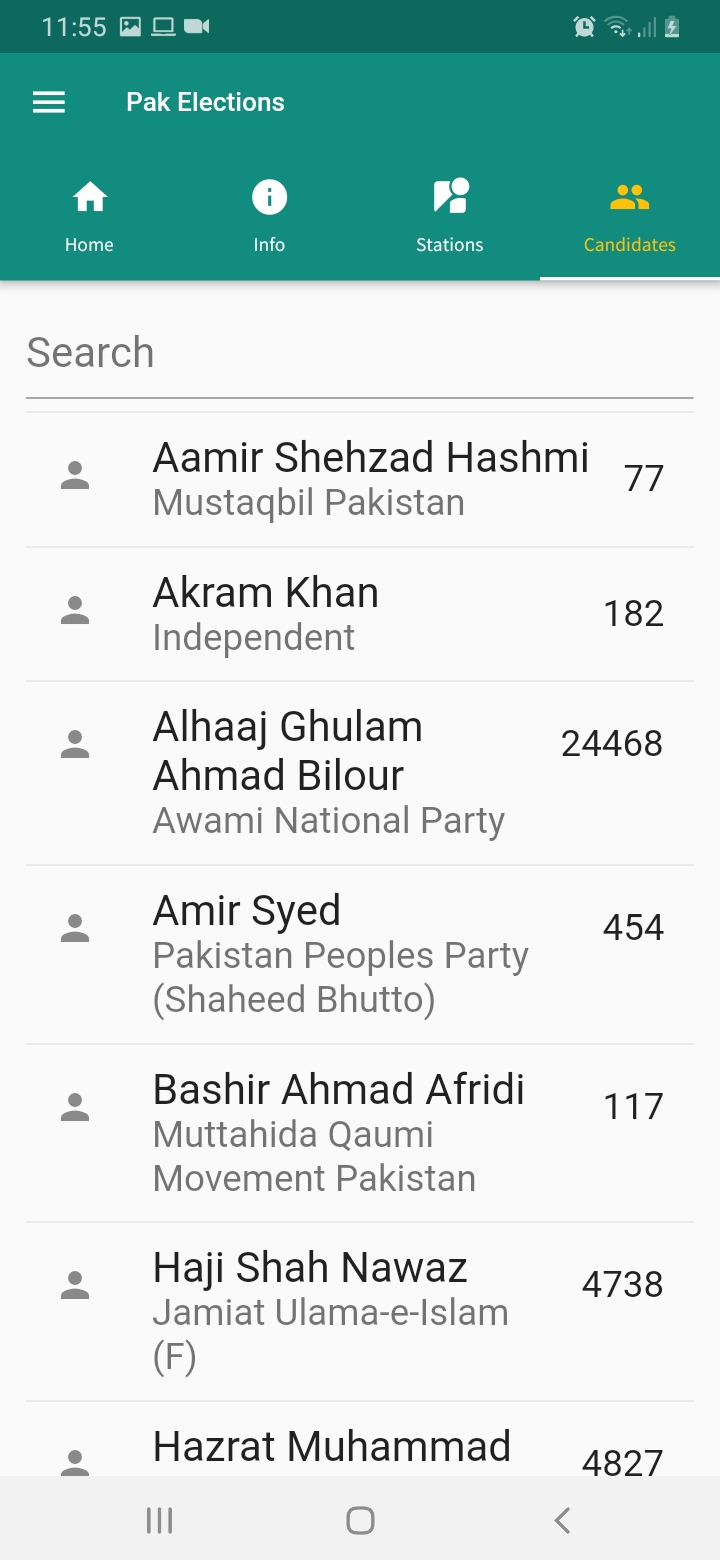
Task: Open the Stations tab
Action: 450,216
